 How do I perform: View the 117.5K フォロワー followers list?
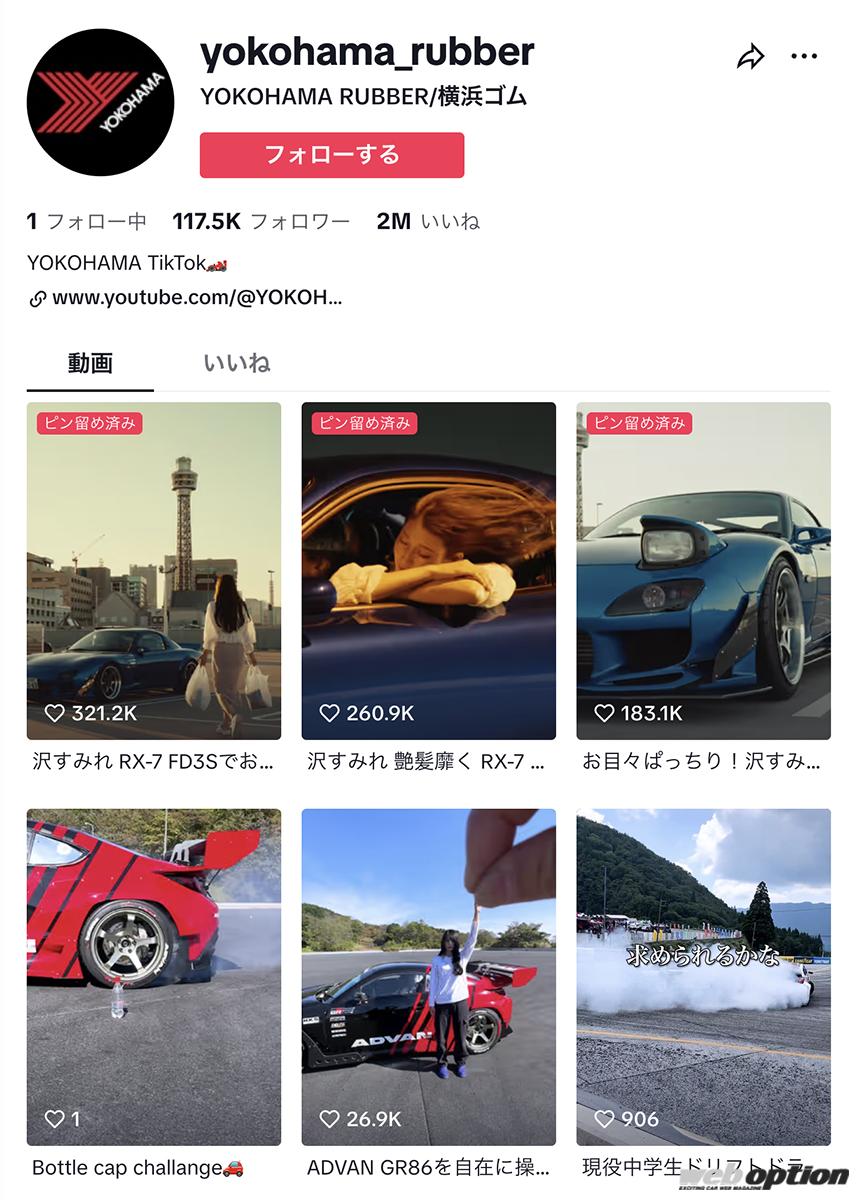(261, 221)
